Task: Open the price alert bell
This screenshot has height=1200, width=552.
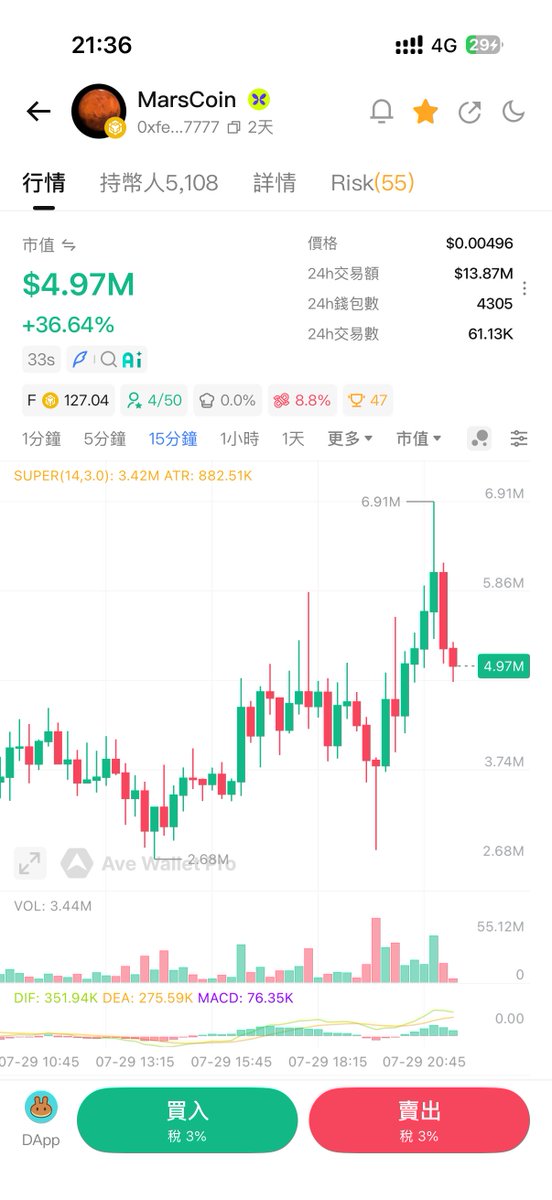Action: click(381, 111)
